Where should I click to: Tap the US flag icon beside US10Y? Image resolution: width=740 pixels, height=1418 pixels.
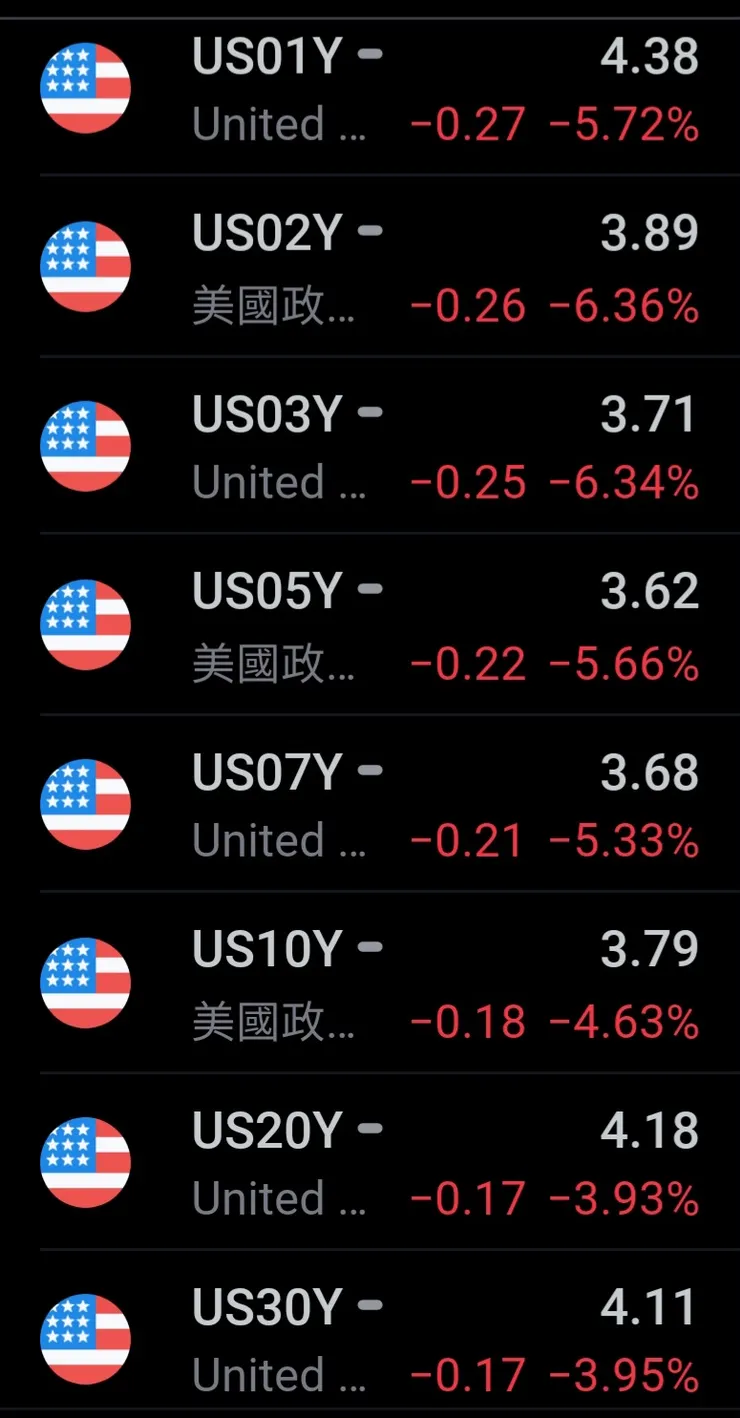tap(85, 982)
